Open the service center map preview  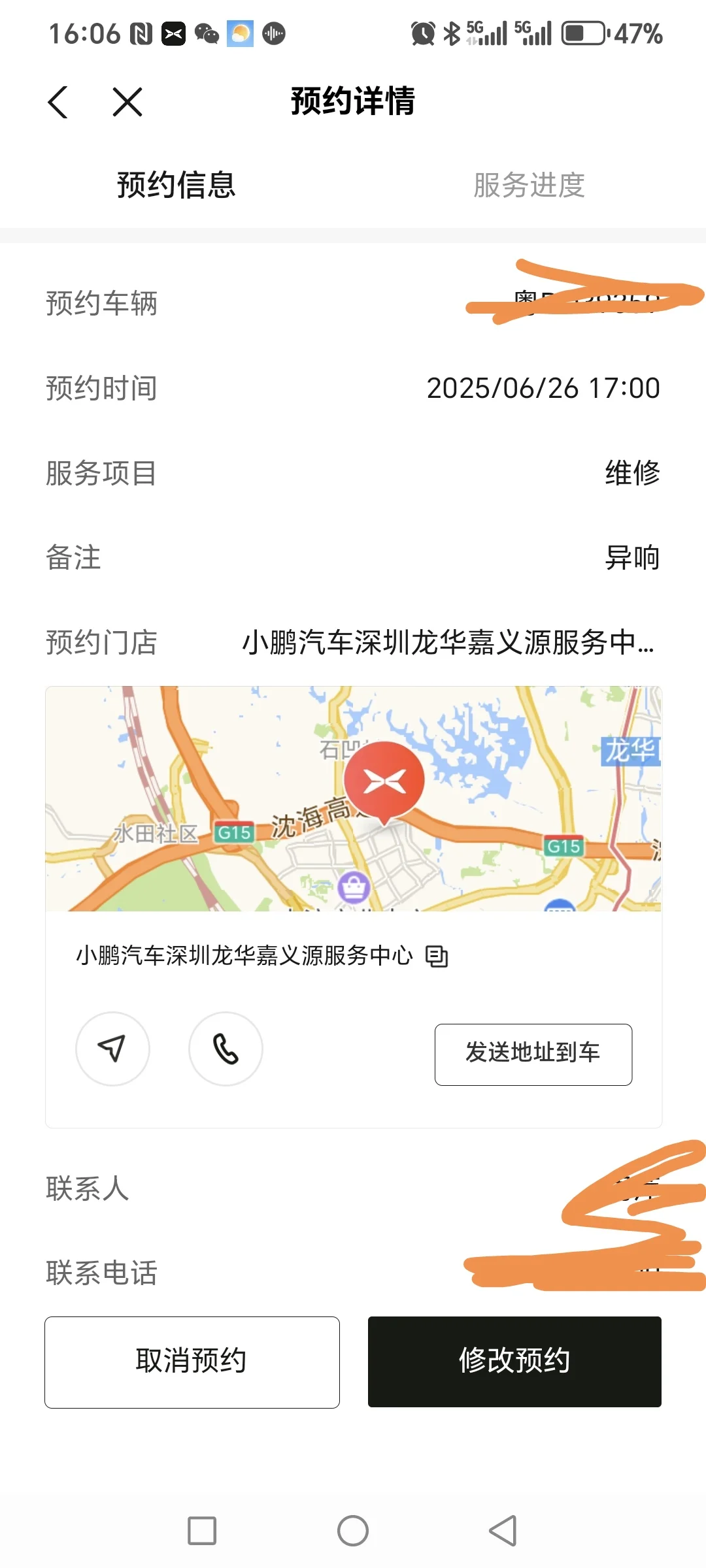354,798
